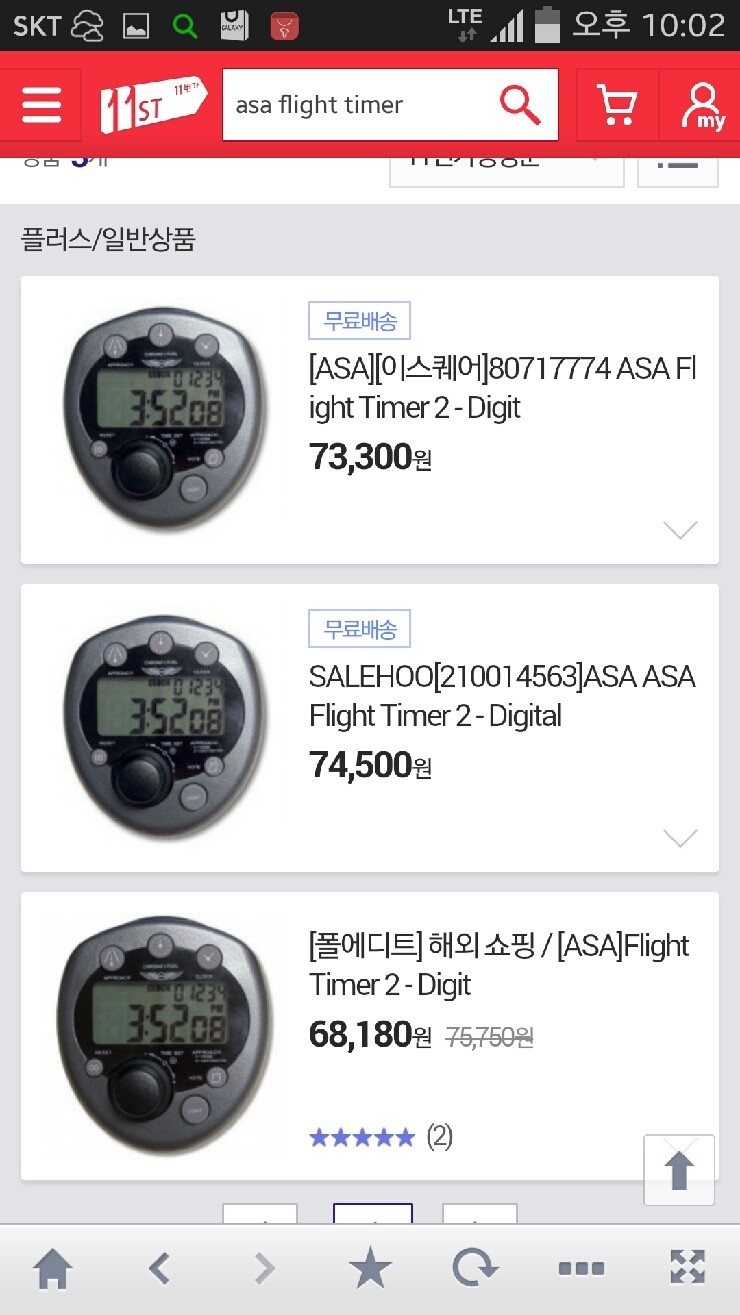Refresh the page with reload icon
This screenshot has width=740, height=1315.
point(475,1267)
